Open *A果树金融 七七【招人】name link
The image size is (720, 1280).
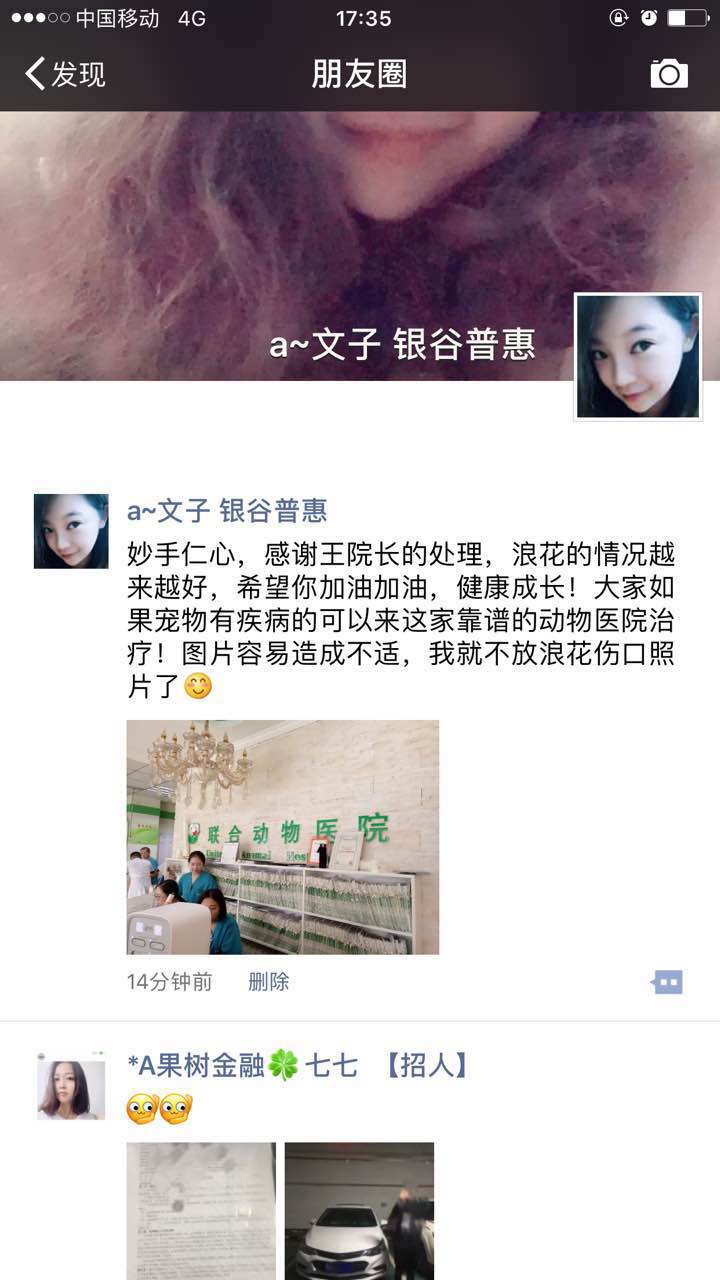pos(298,1066)
